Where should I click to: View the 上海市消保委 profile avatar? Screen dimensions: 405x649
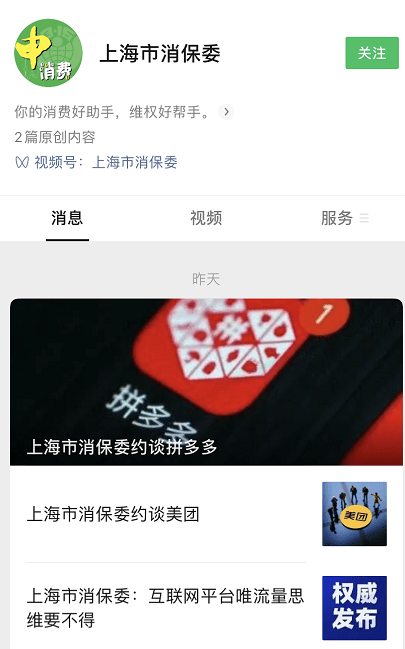(48, 53)
